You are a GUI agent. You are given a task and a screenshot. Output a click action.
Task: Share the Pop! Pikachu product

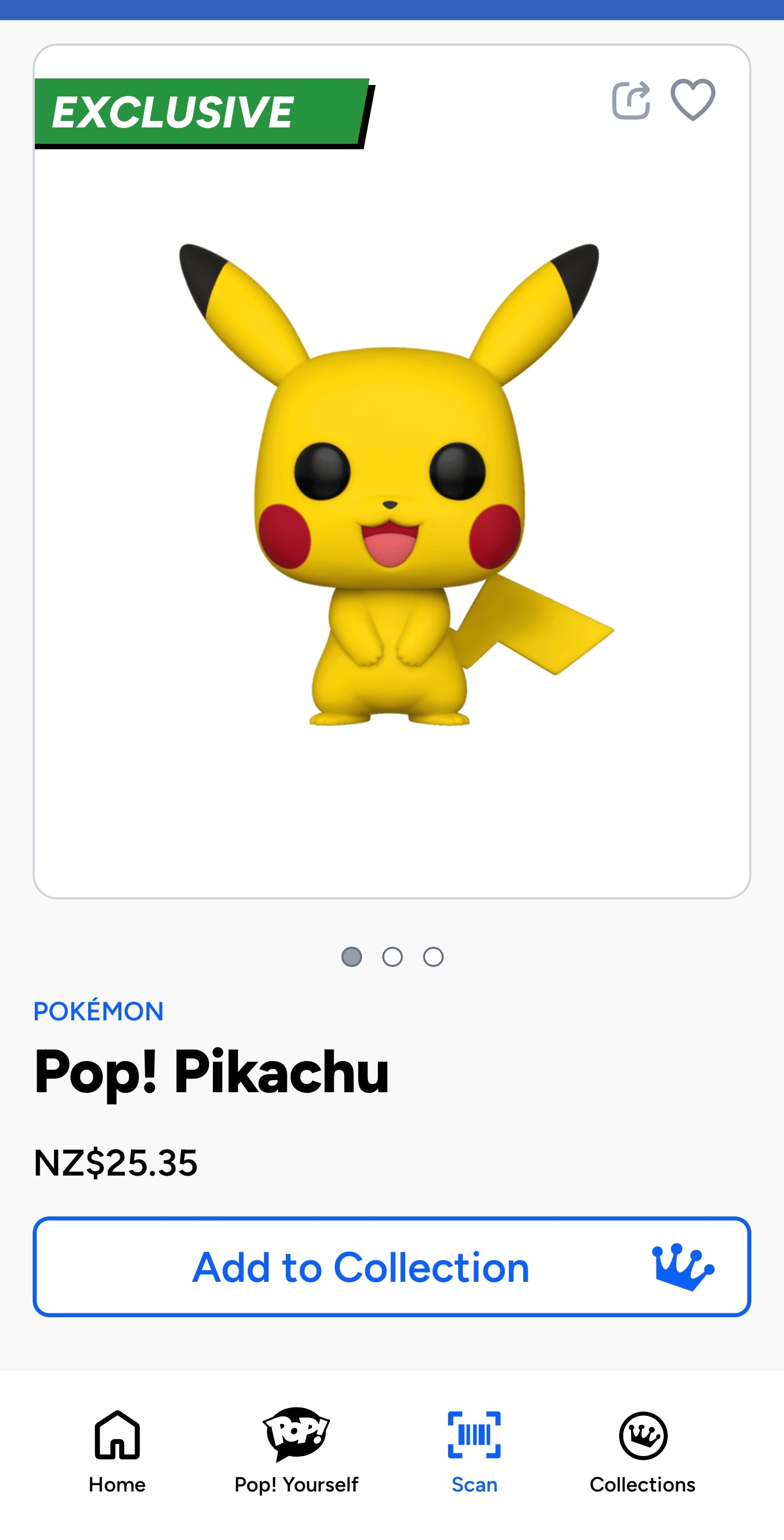pos(631,100)
